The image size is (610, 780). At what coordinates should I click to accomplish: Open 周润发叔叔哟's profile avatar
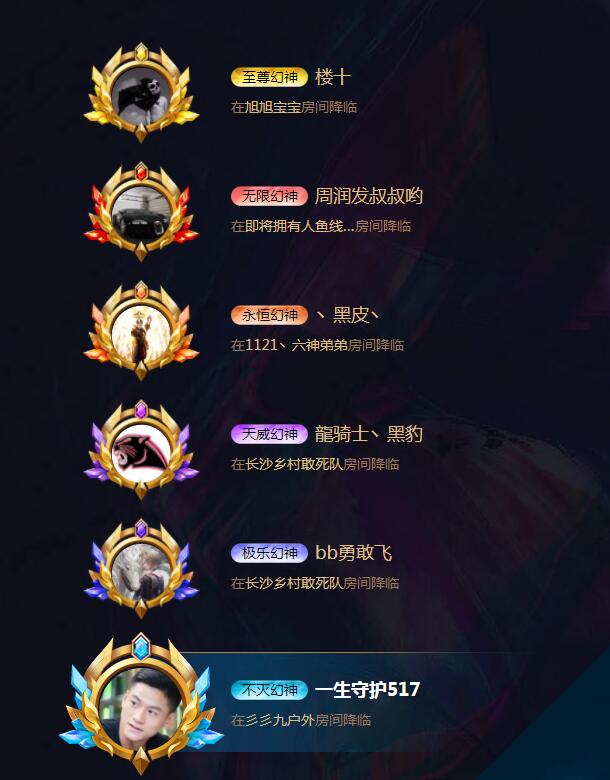141,212
